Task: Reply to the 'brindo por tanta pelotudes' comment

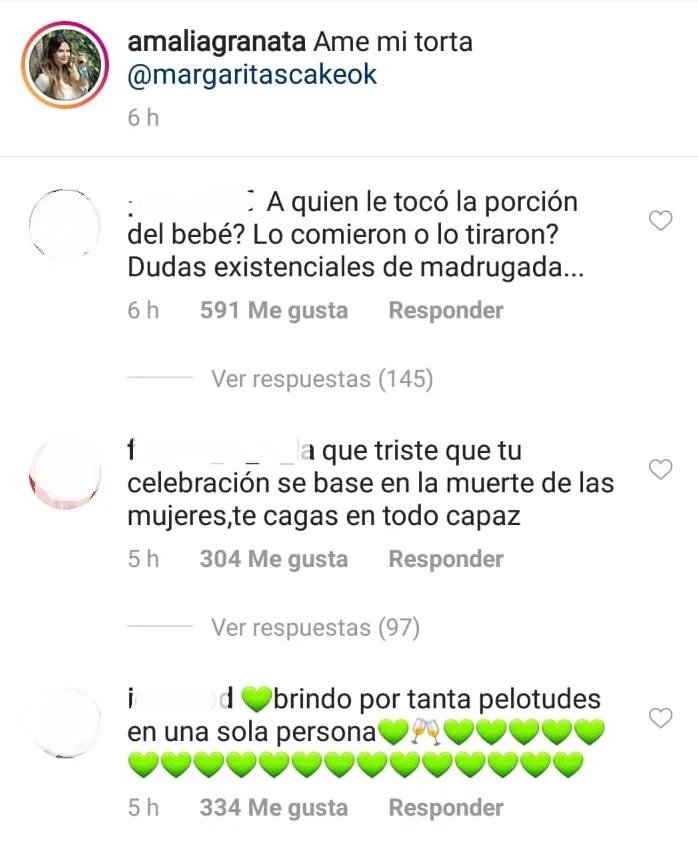Action: (x=446, y=807)
